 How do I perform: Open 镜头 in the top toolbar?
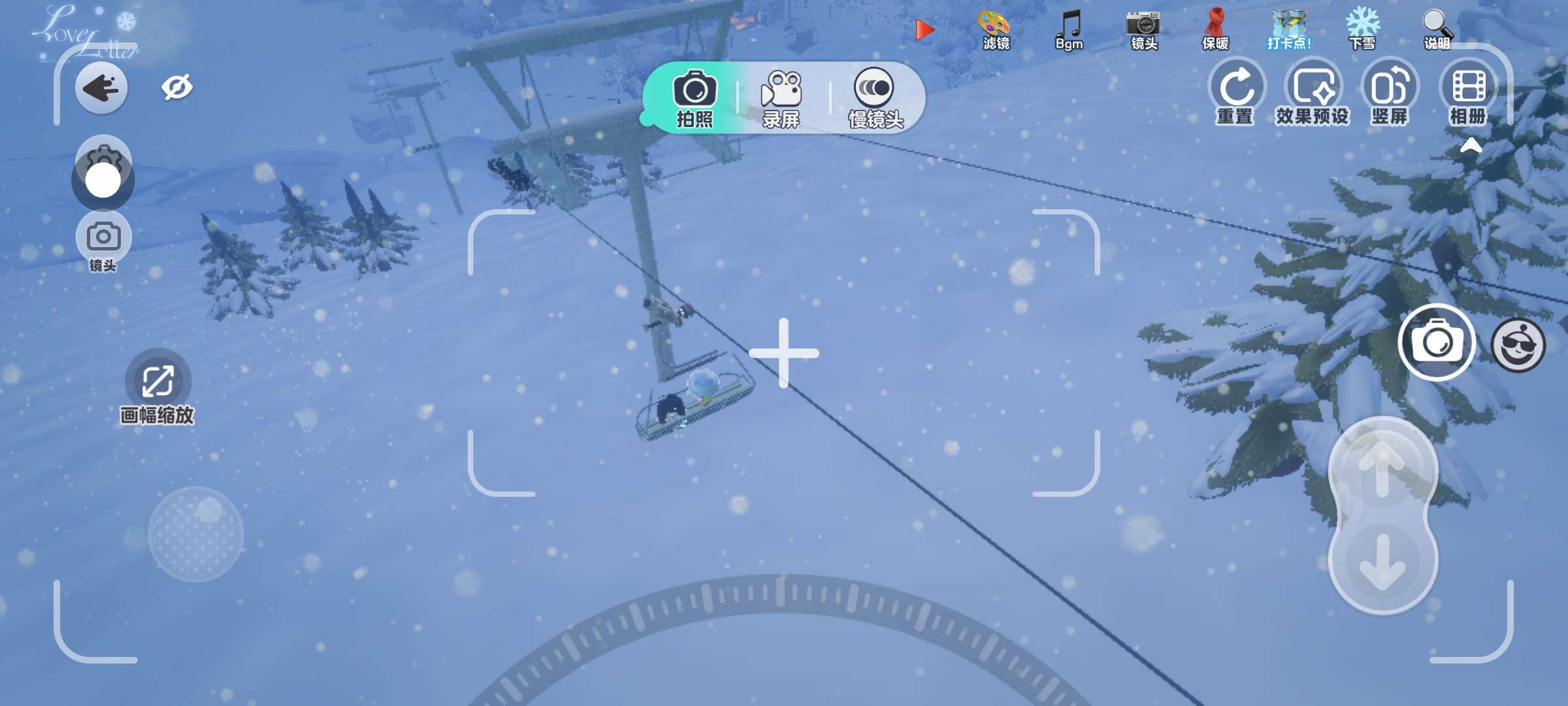pos(1143,29)
